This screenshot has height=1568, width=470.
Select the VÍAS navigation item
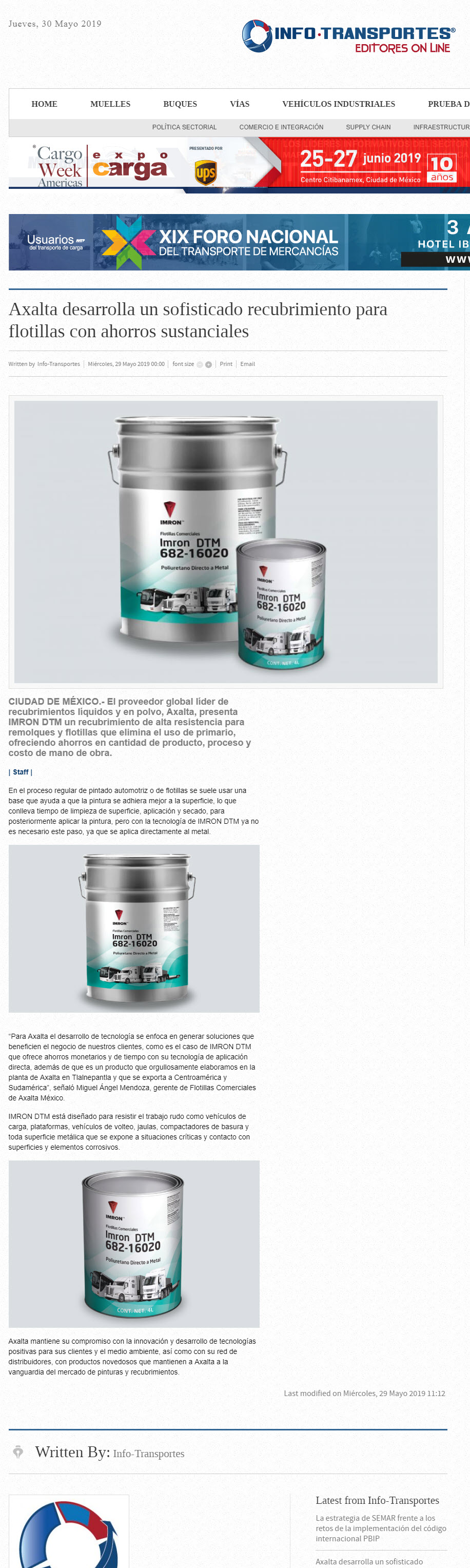click(240, 104)
